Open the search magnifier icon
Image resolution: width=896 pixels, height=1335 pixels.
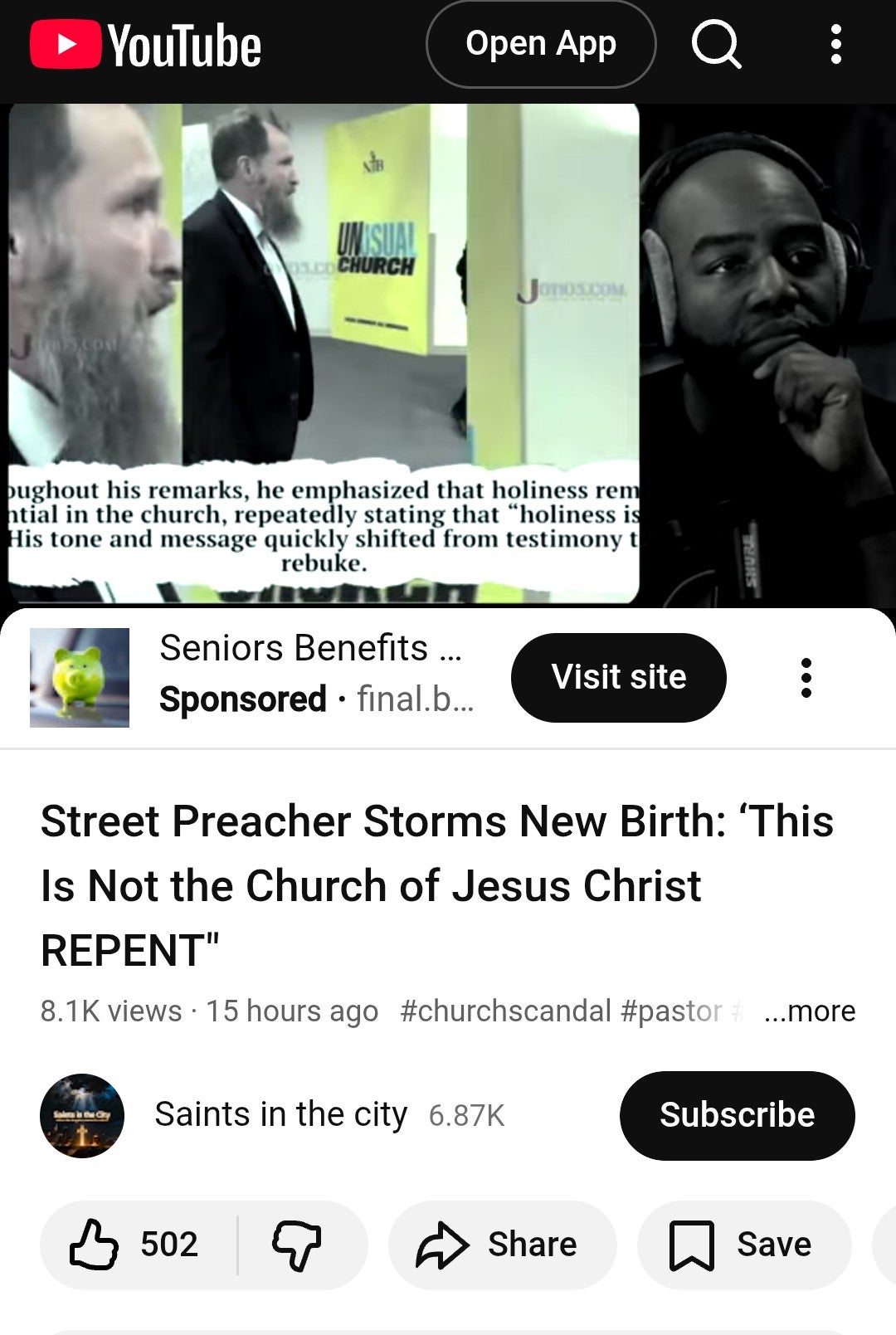click(716, 44)
